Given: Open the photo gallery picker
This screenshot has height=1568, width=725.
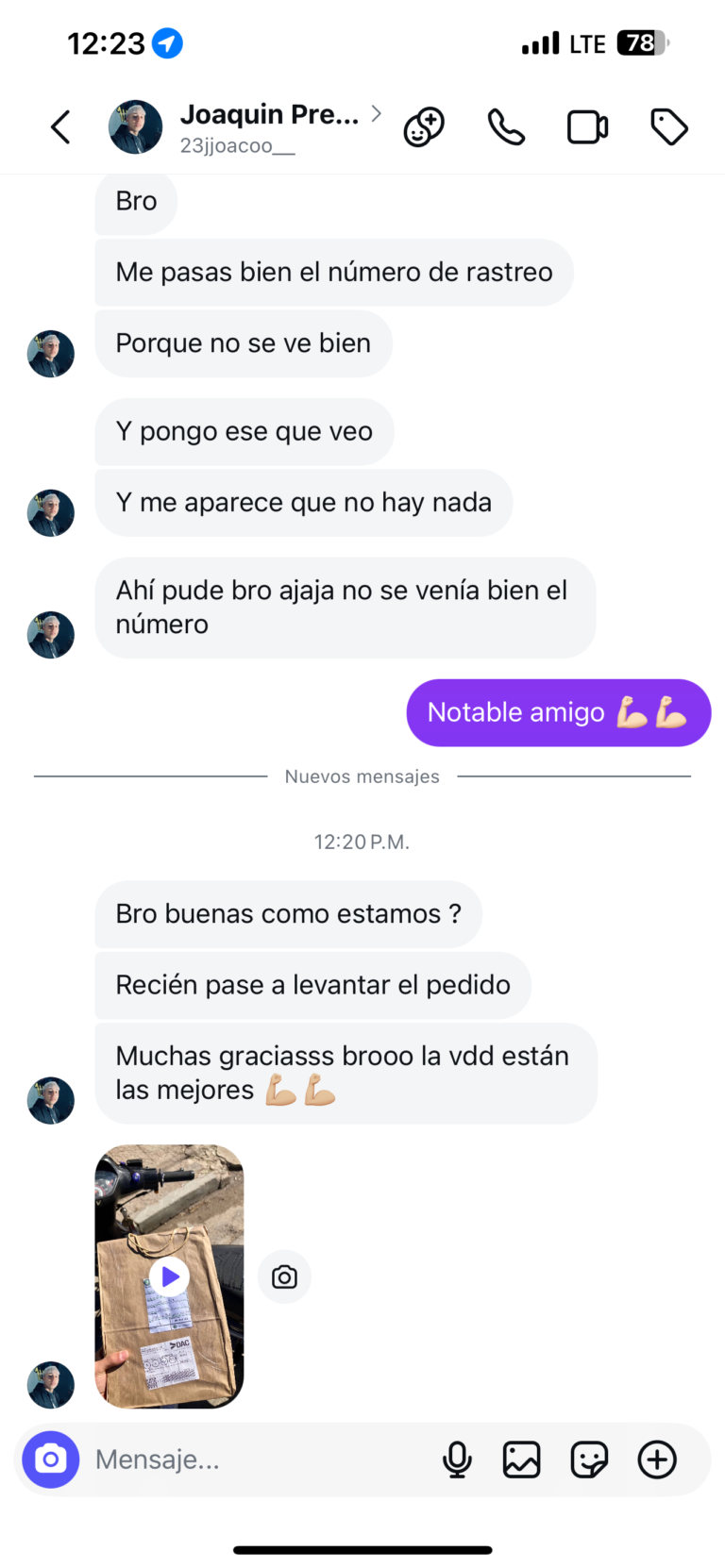Looking at the screenshot, I should tap(521, 1460).
